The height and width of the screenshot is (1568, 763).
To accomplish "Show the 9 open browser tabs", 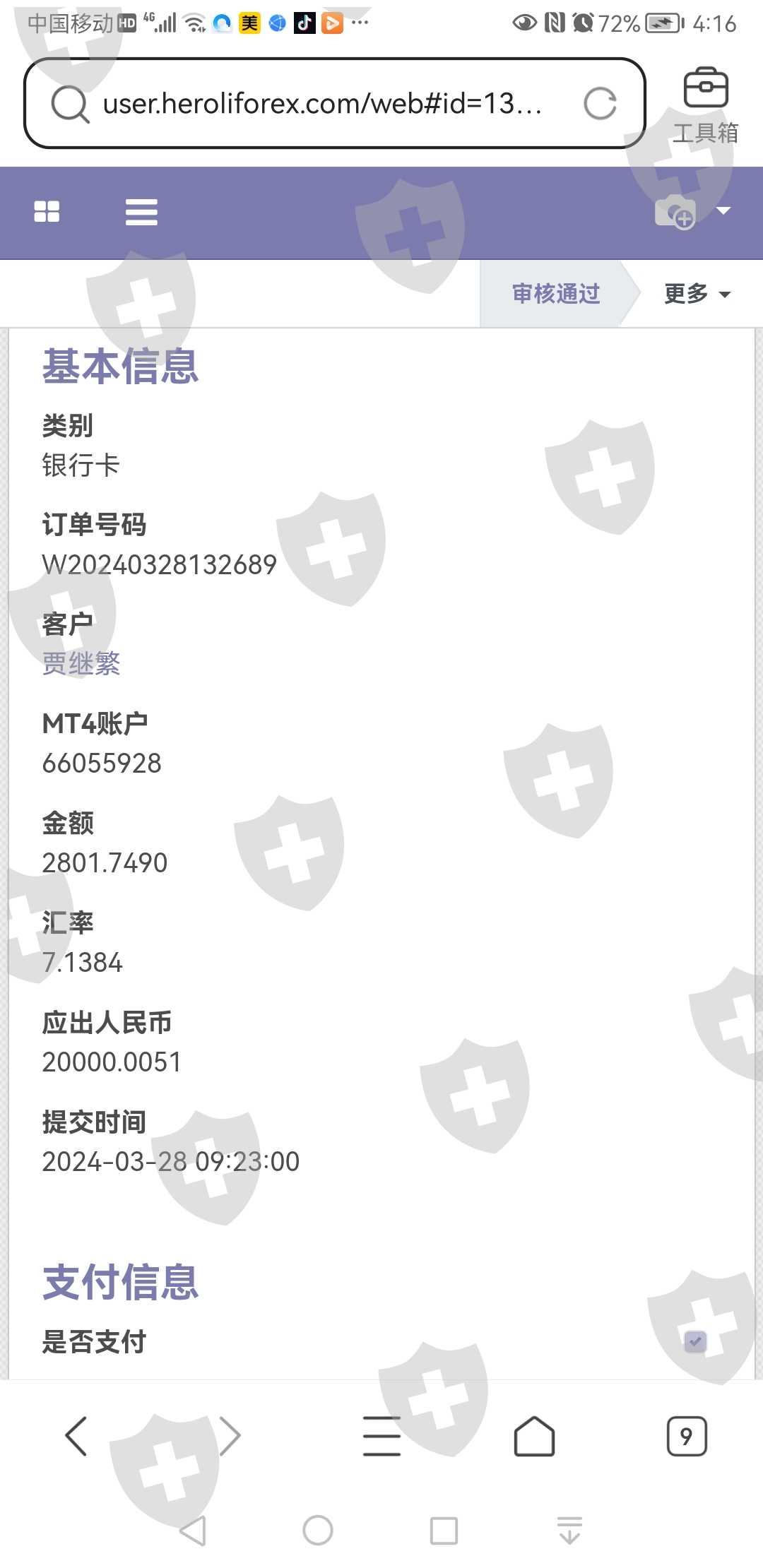I will 687,1436.
